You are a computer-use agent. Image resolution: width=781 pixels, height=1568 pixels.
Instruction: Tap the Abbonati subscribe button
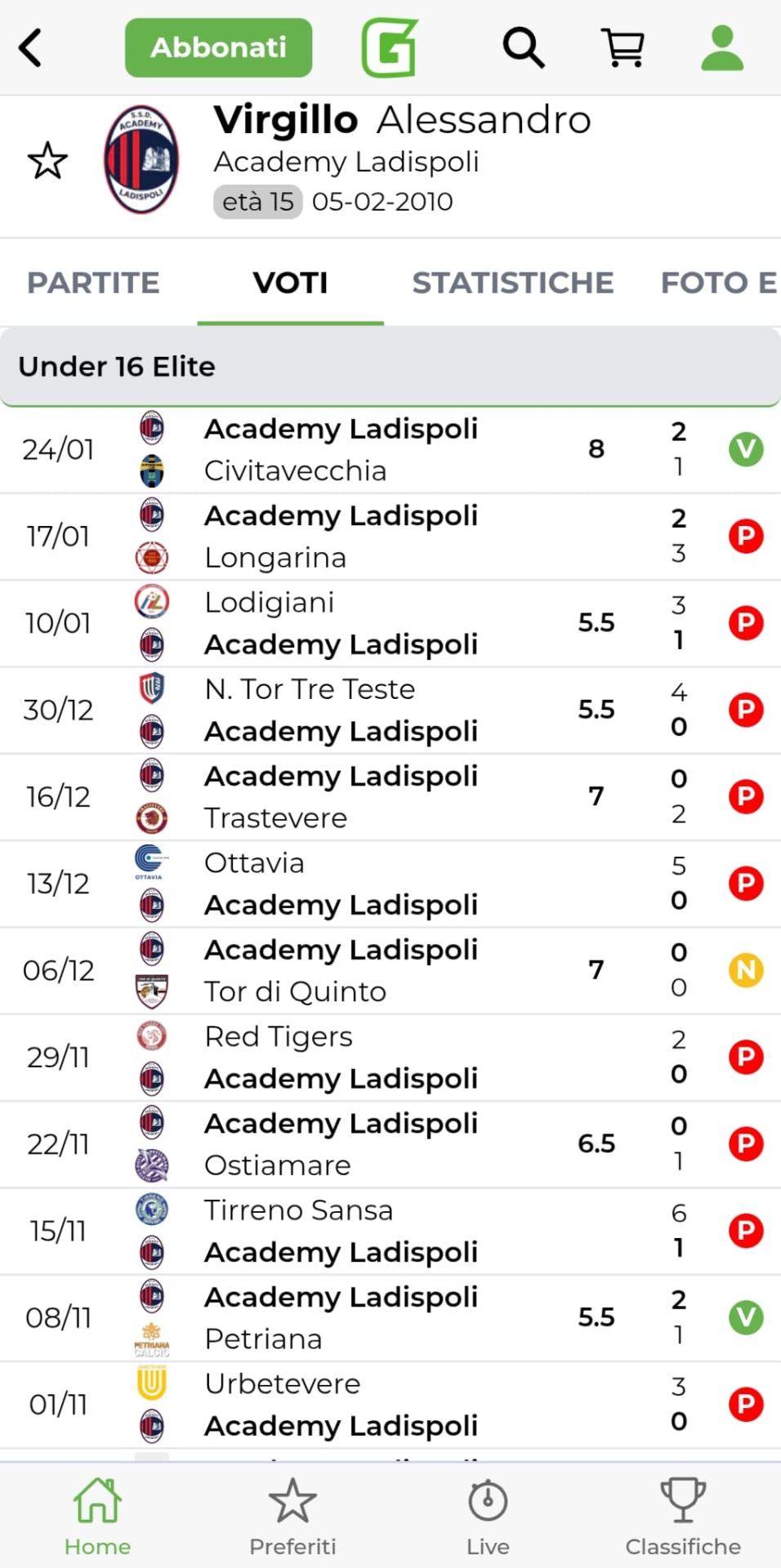(218, 47)
